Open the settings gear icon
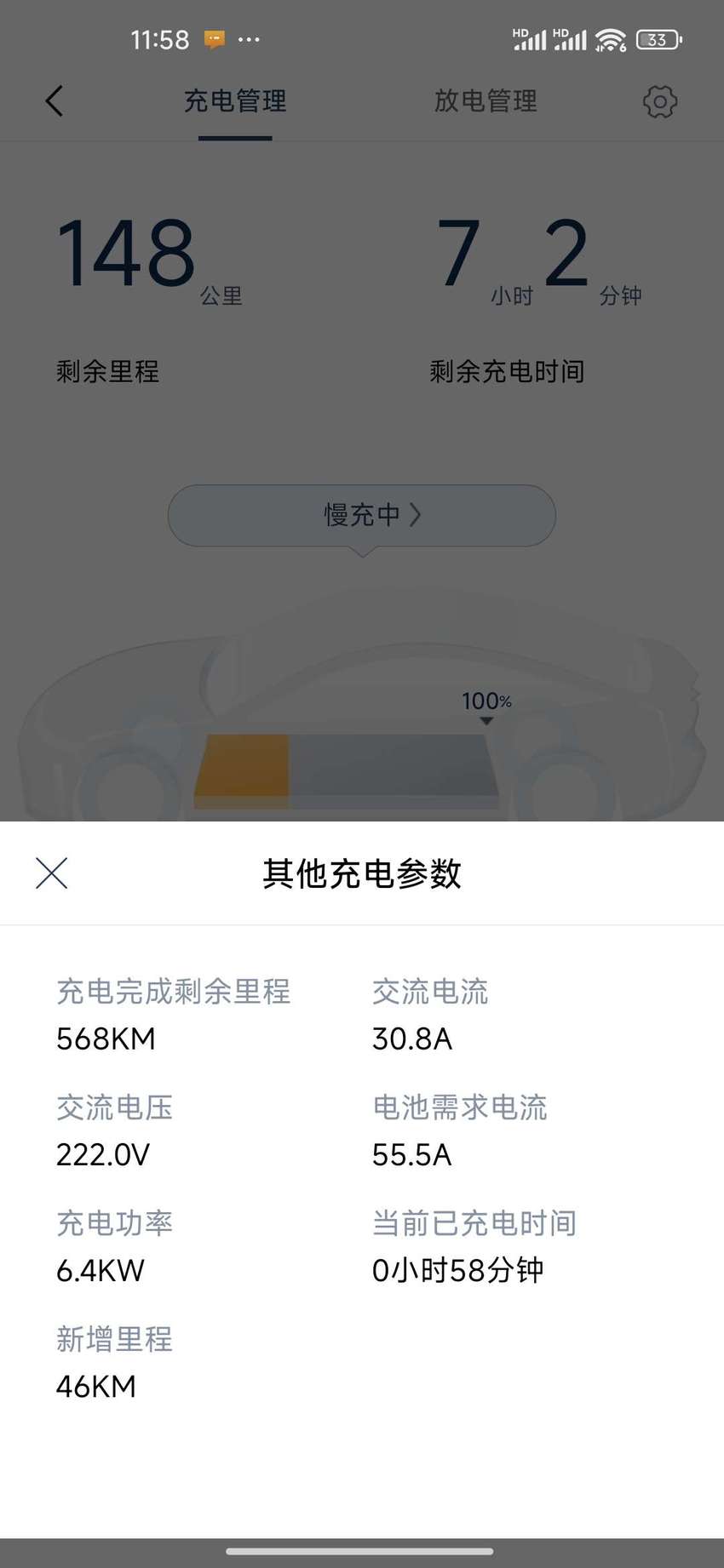Image resolution: width=724 pixels, height=1568 pixels. (660, 101)
